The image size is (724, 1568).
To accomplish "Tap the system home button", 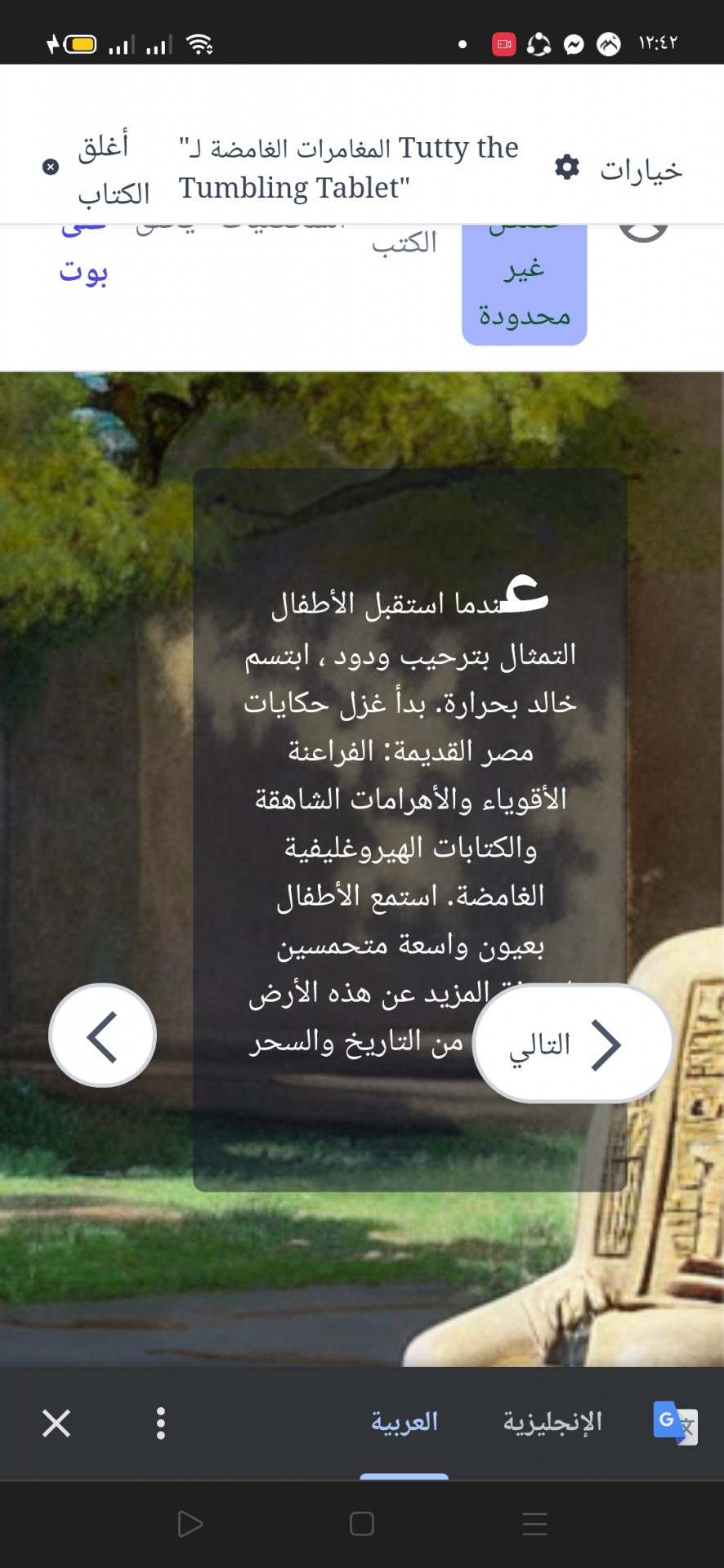I will (x=361, y=1524).
